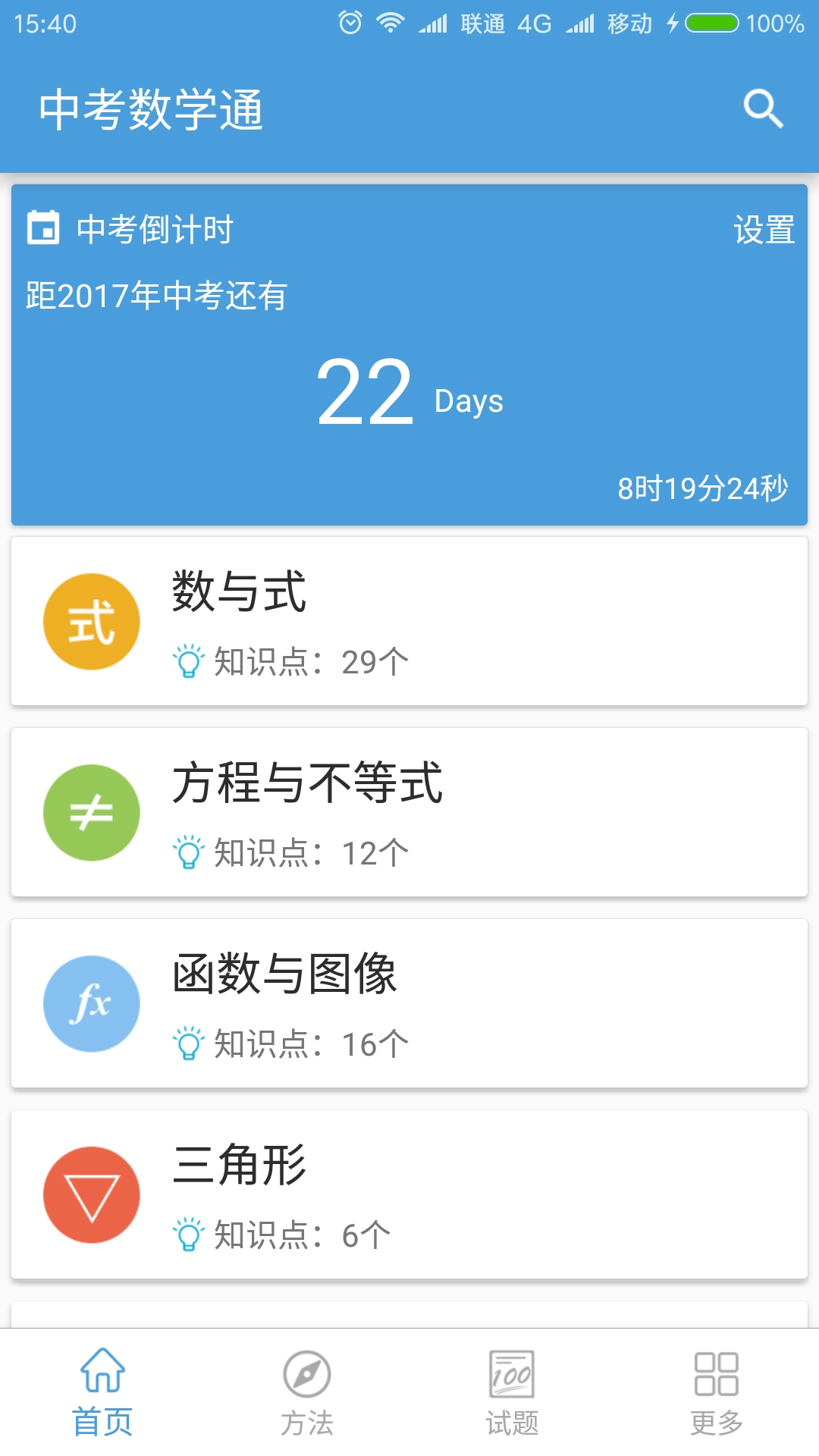The image size is (819, 1456).
Task: Switch to the 试题 tab
Action: click(512, 1392)
